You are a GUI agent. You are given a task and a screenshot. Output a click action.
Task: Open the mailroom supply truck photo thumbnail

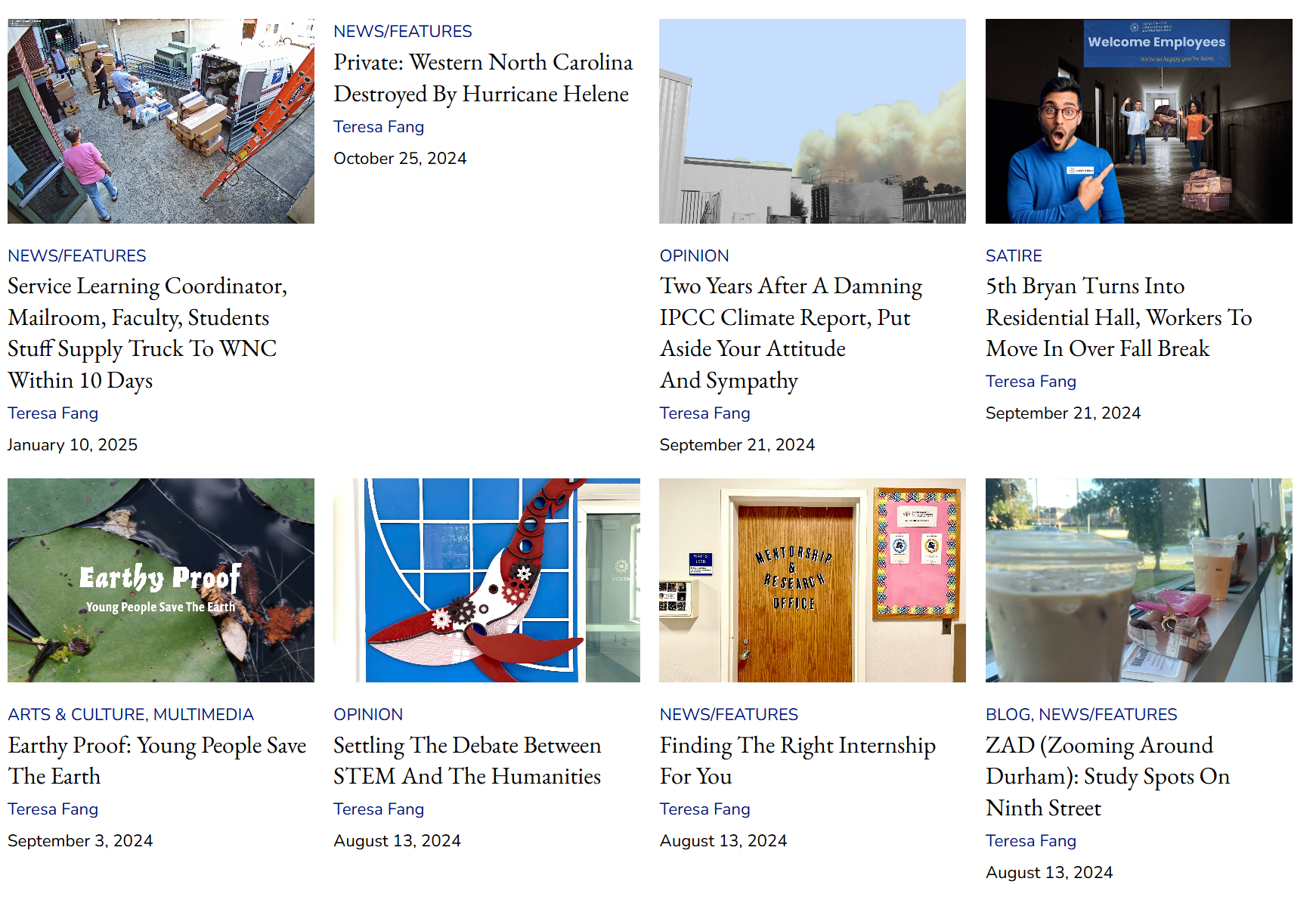click(x=160, y=121)
